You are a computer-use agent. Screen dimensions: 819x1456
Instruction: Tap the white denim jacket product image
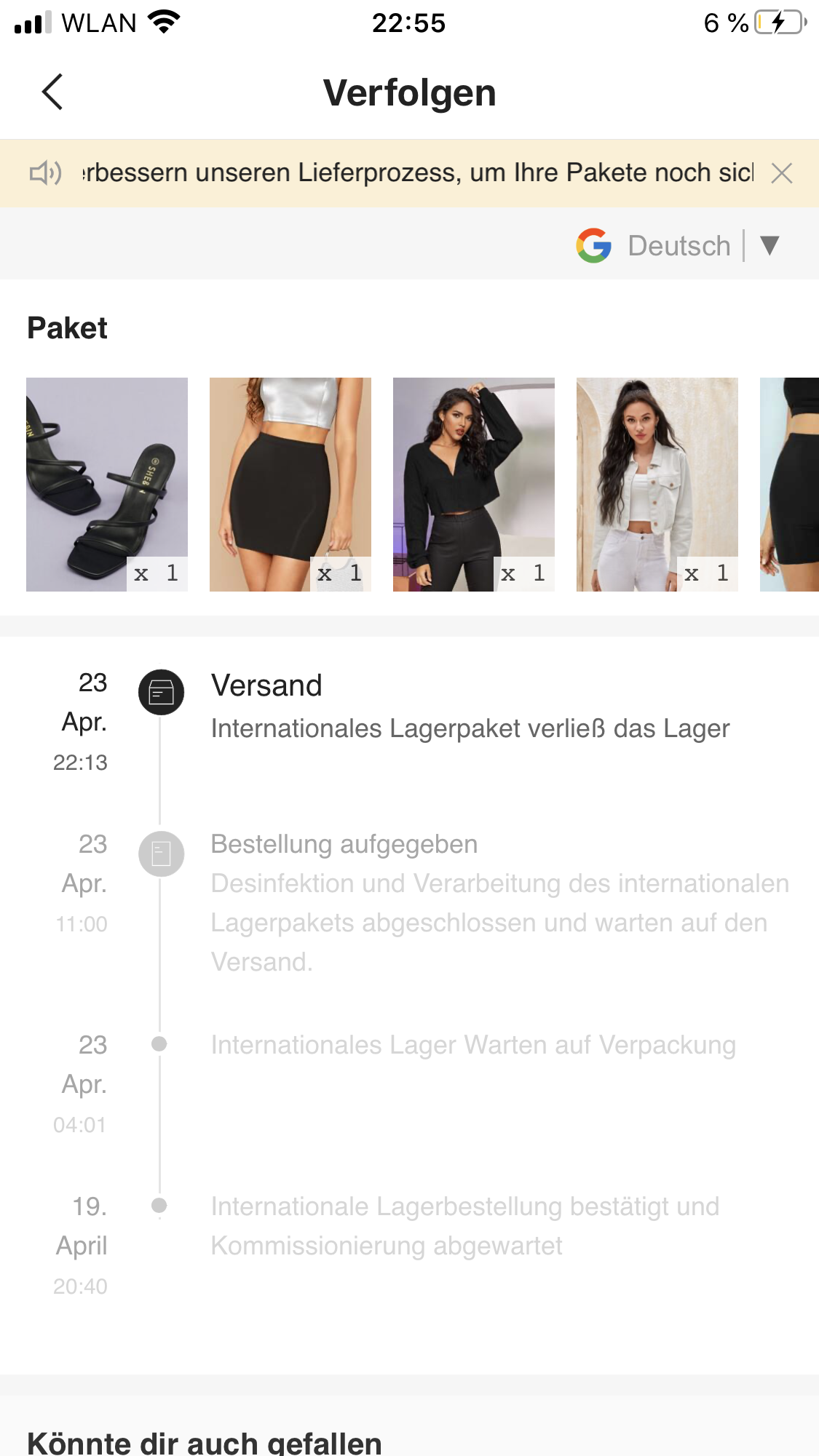tap(657, 484)
